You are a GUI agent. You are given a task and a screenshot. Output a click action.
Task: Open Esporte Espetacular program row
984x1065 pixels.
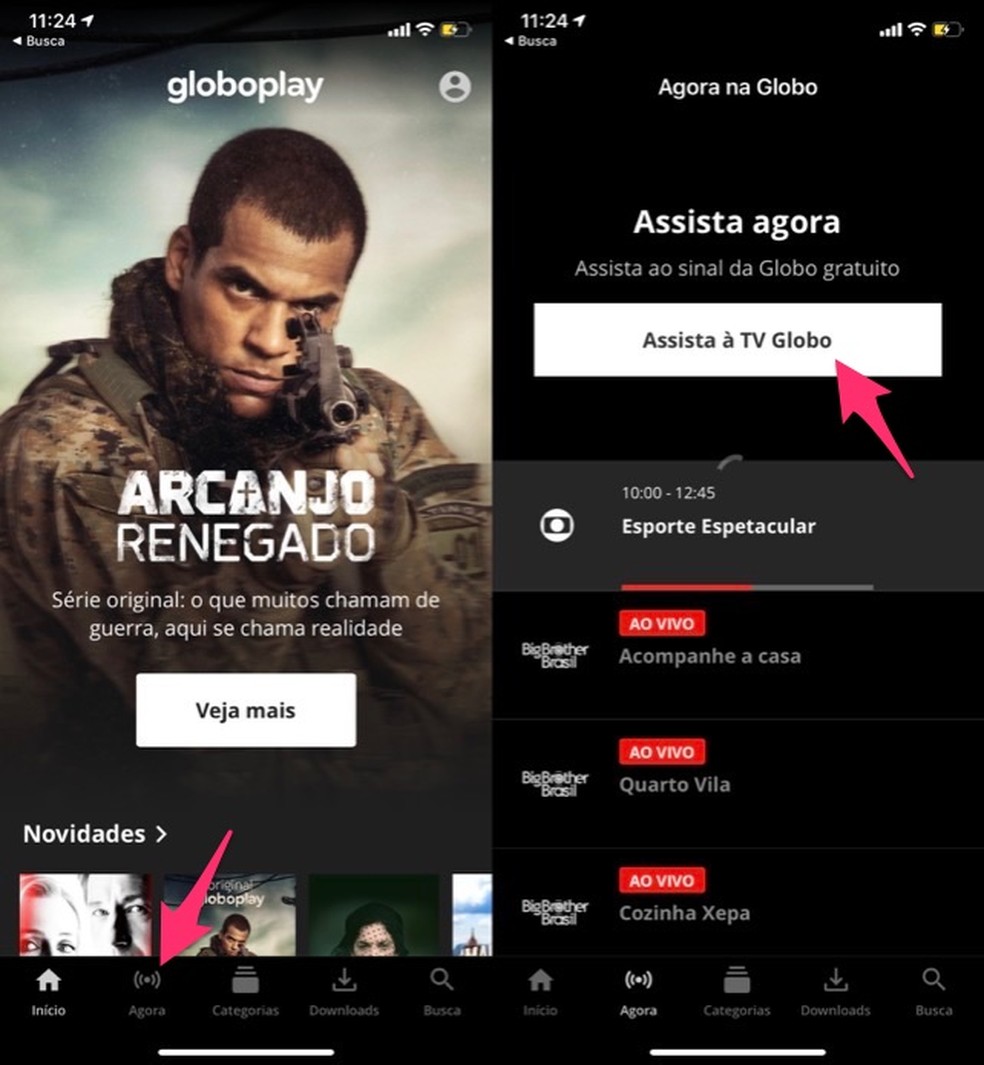pos(737,526)
